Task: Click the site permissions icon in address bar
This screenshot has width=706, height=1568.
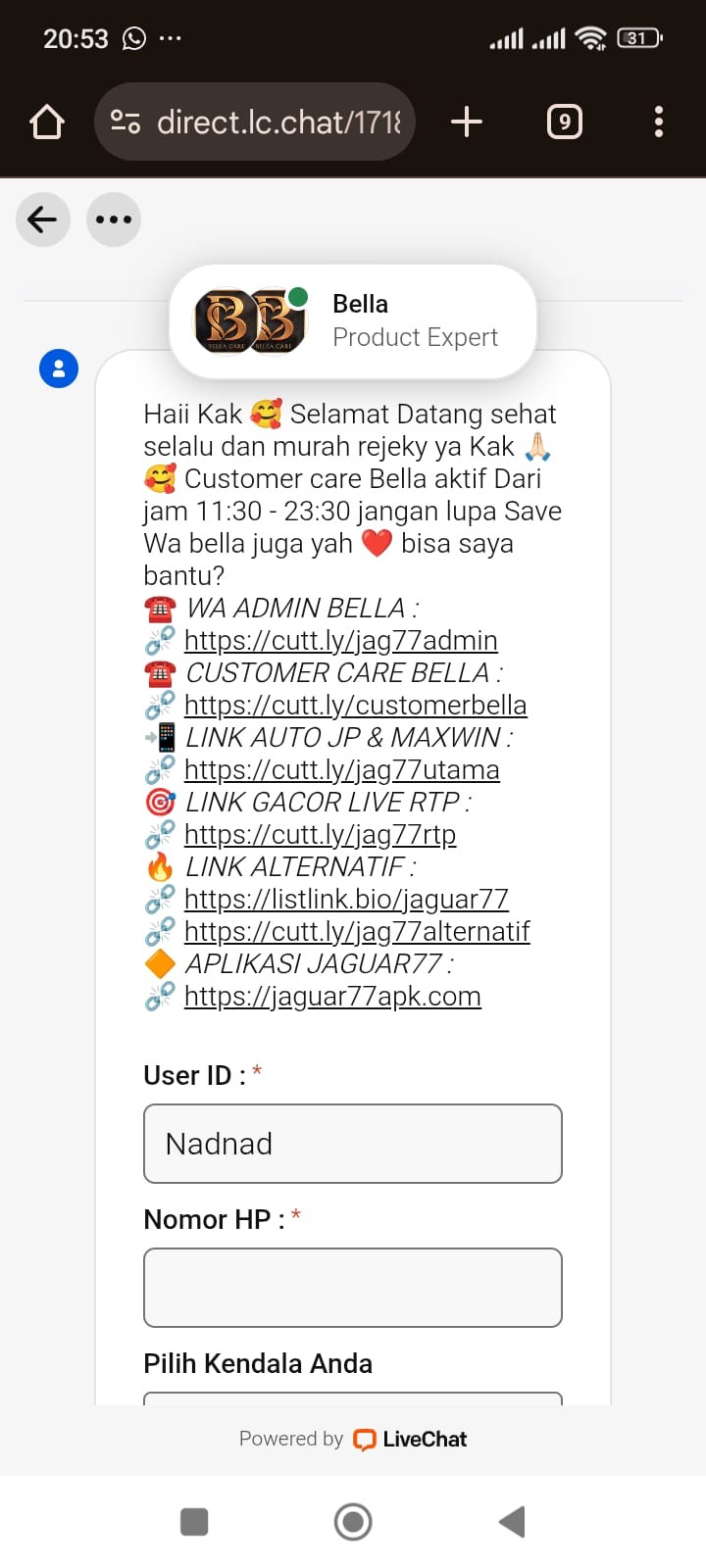Action: pyautogui.click(x=125, y=122)
